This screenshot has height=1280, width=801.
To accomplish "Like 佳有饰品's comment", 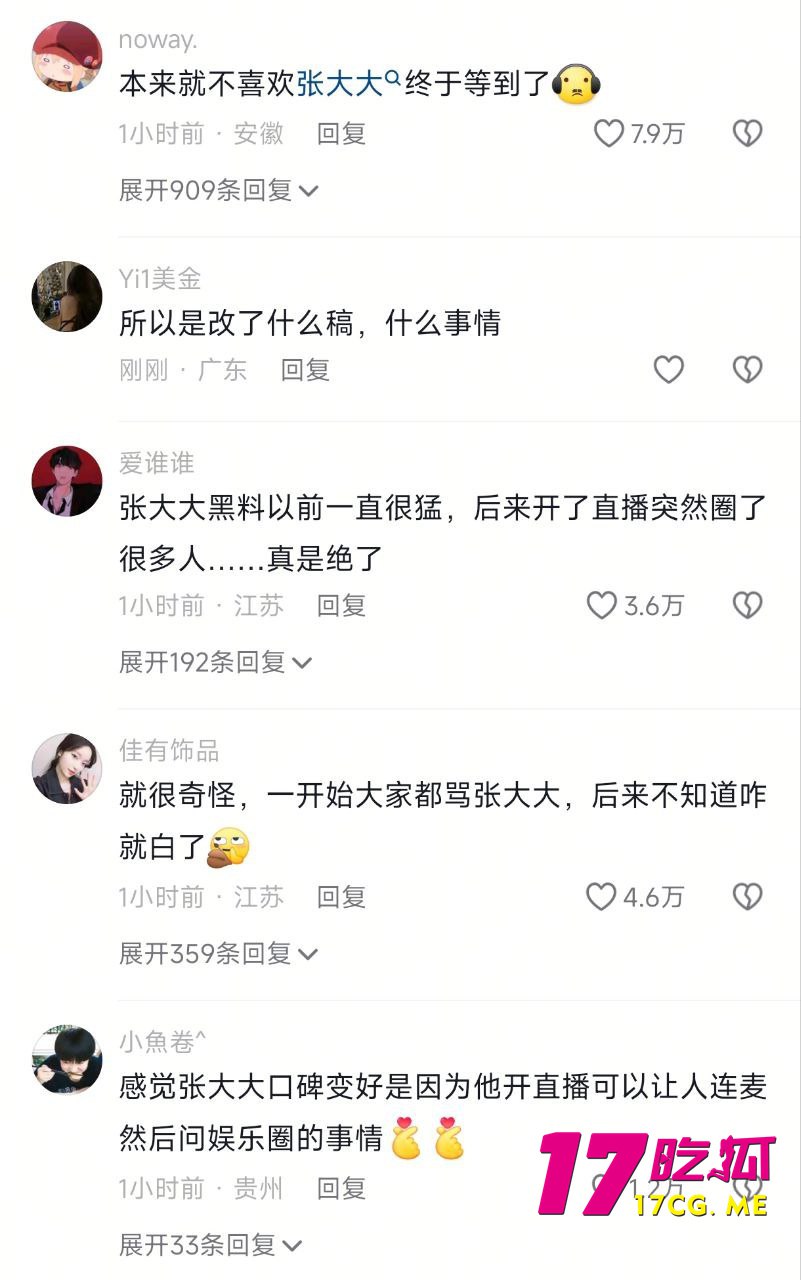I will pos(601,898).
